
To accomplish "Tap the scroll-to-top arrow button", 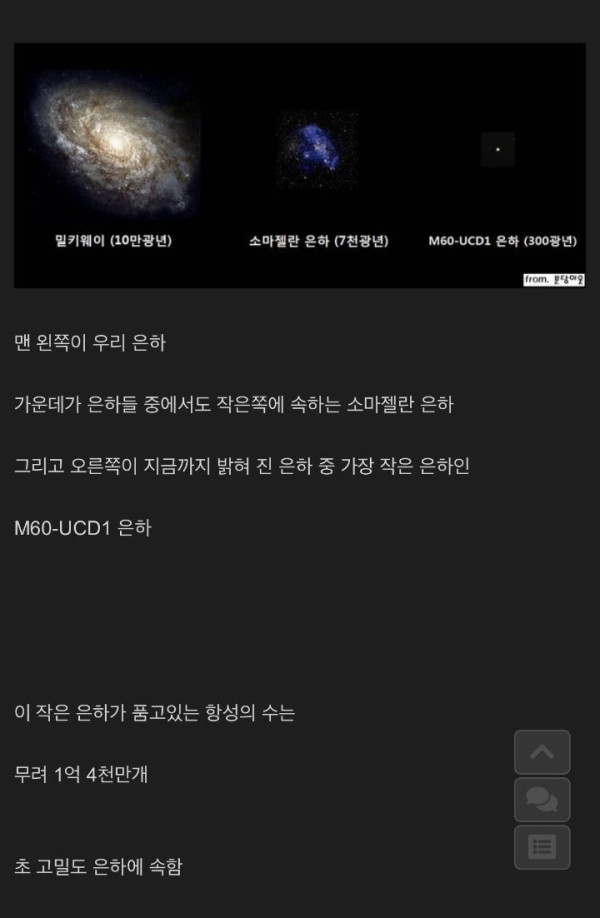I will [x=542, y=752].
